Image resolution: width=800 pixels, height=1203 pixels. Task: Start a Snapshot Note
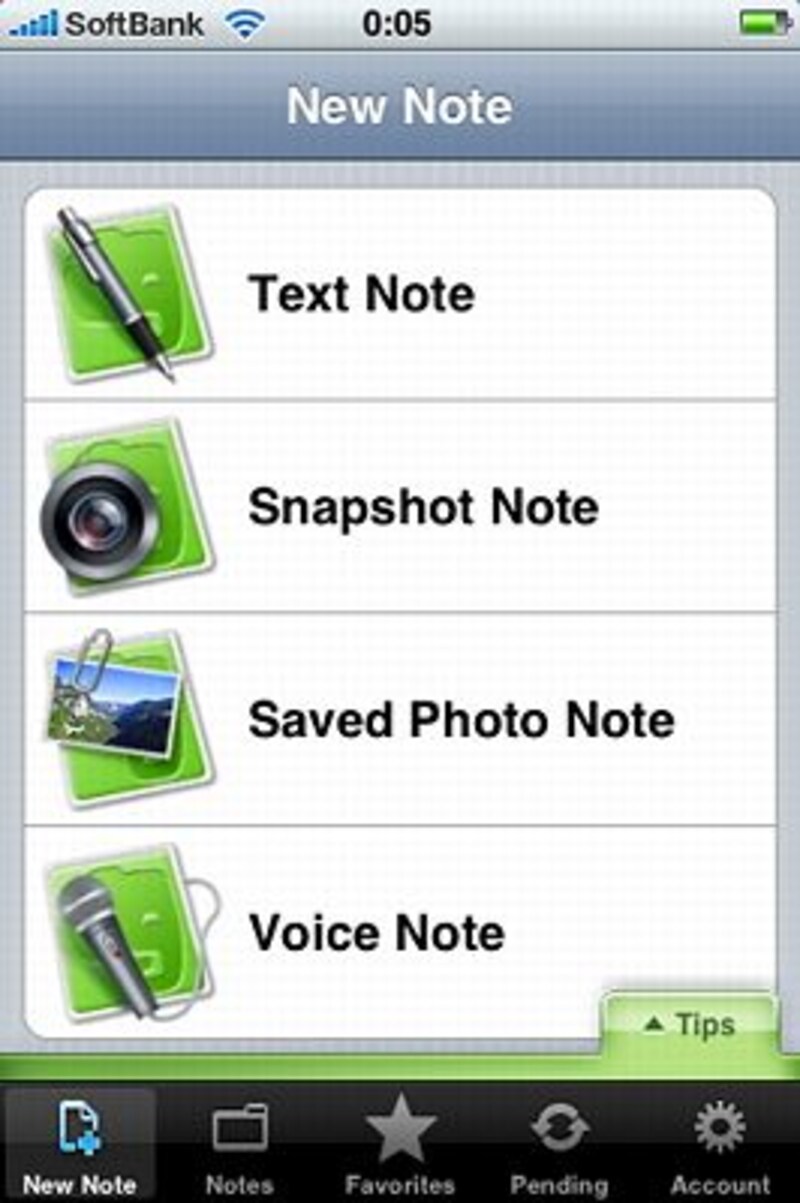400,507
